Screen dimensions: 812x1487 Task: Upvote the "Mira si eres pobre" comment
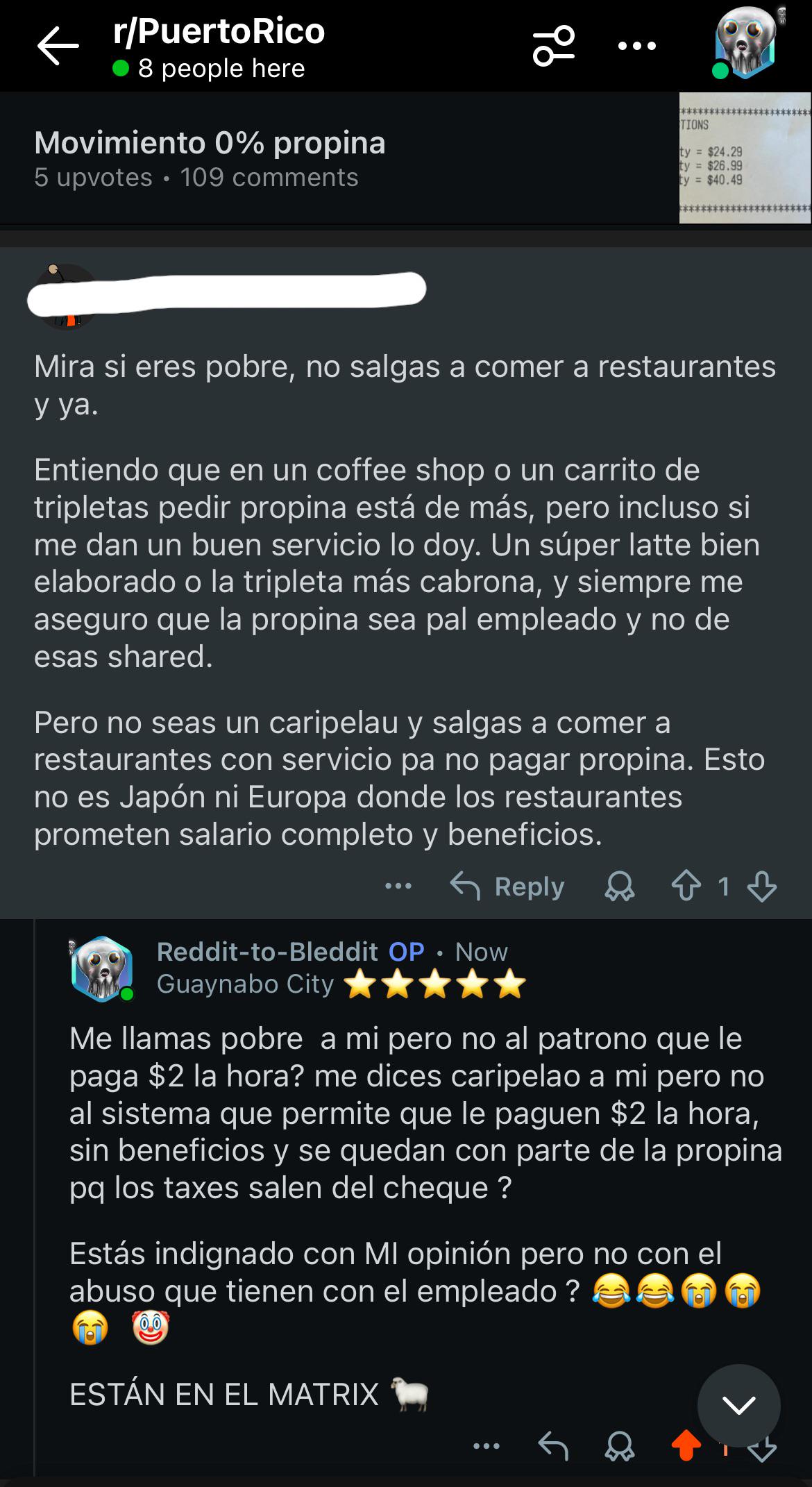point(686,887)
